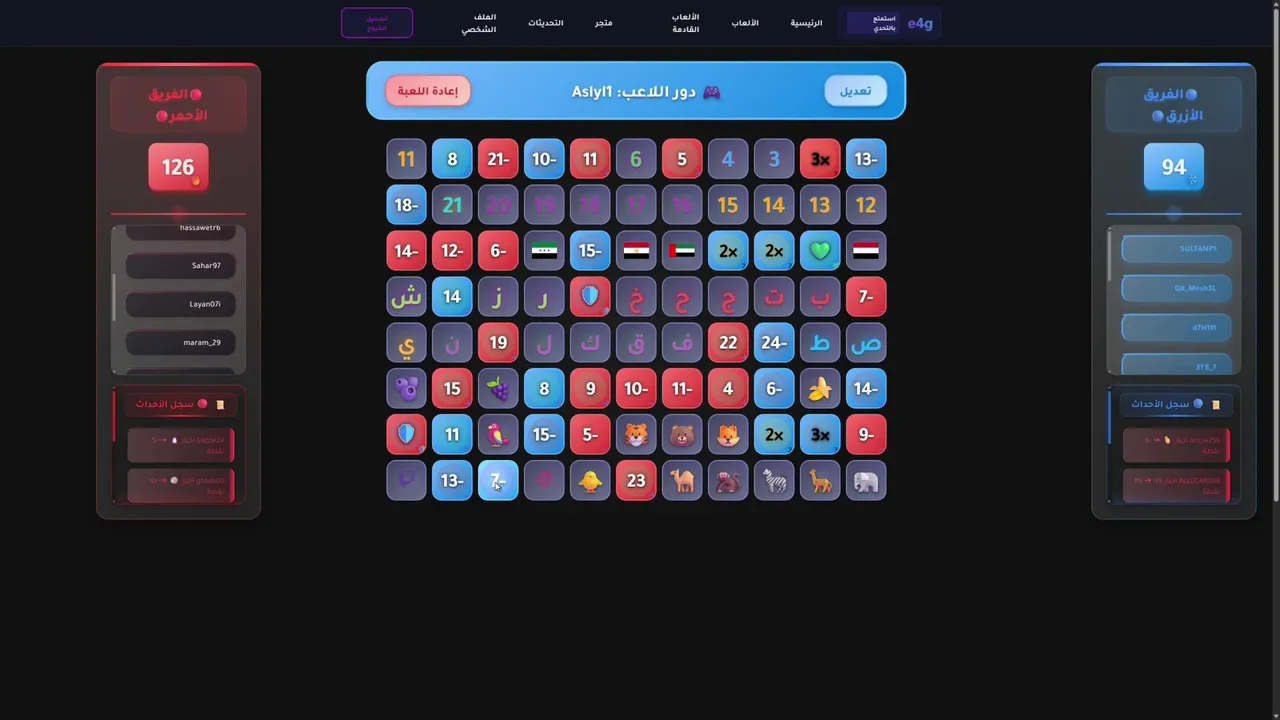Pick the letter ف tile
Screen dimensions: 1280x720
[x=682, y=343]
